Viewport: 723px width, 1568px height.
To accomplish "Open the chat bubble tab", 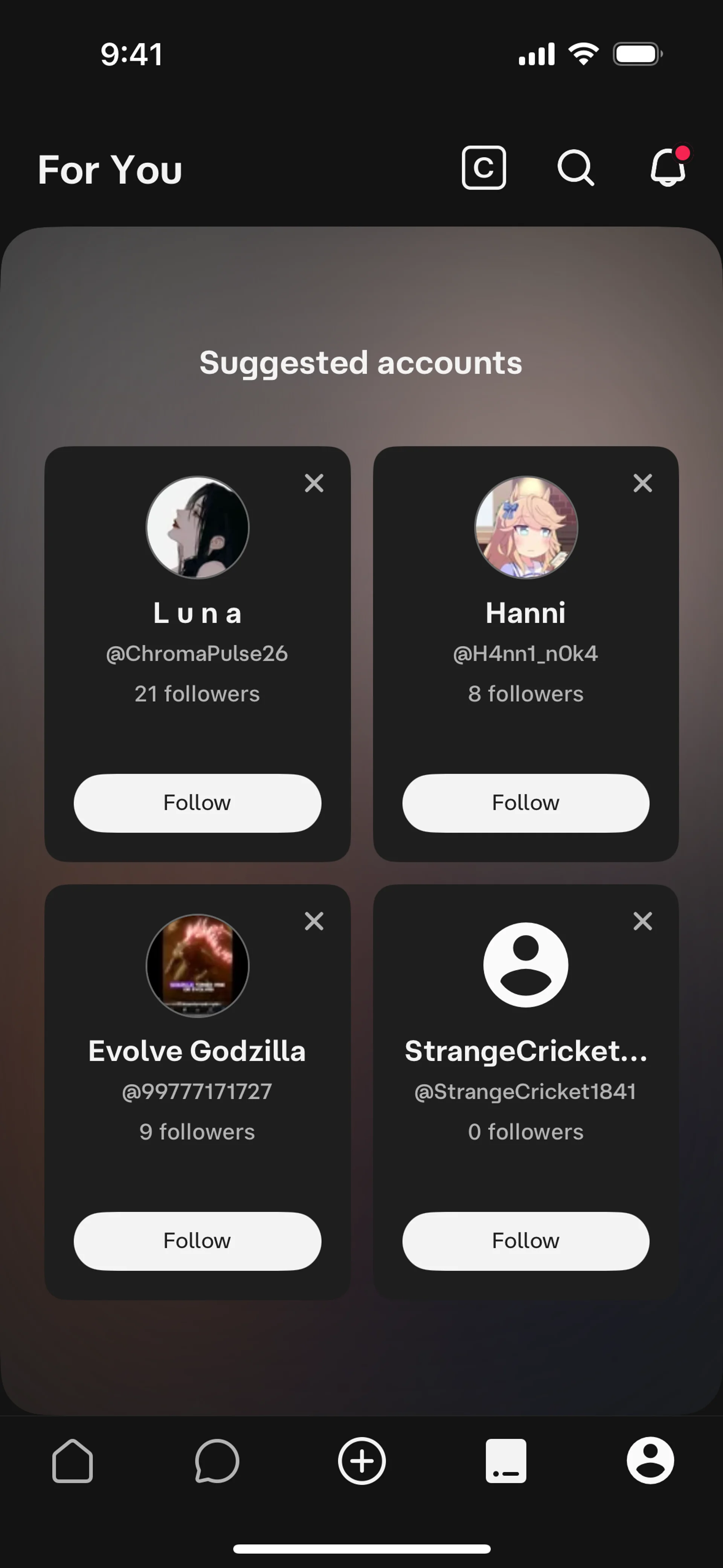I will click(x=217, y=1461).
